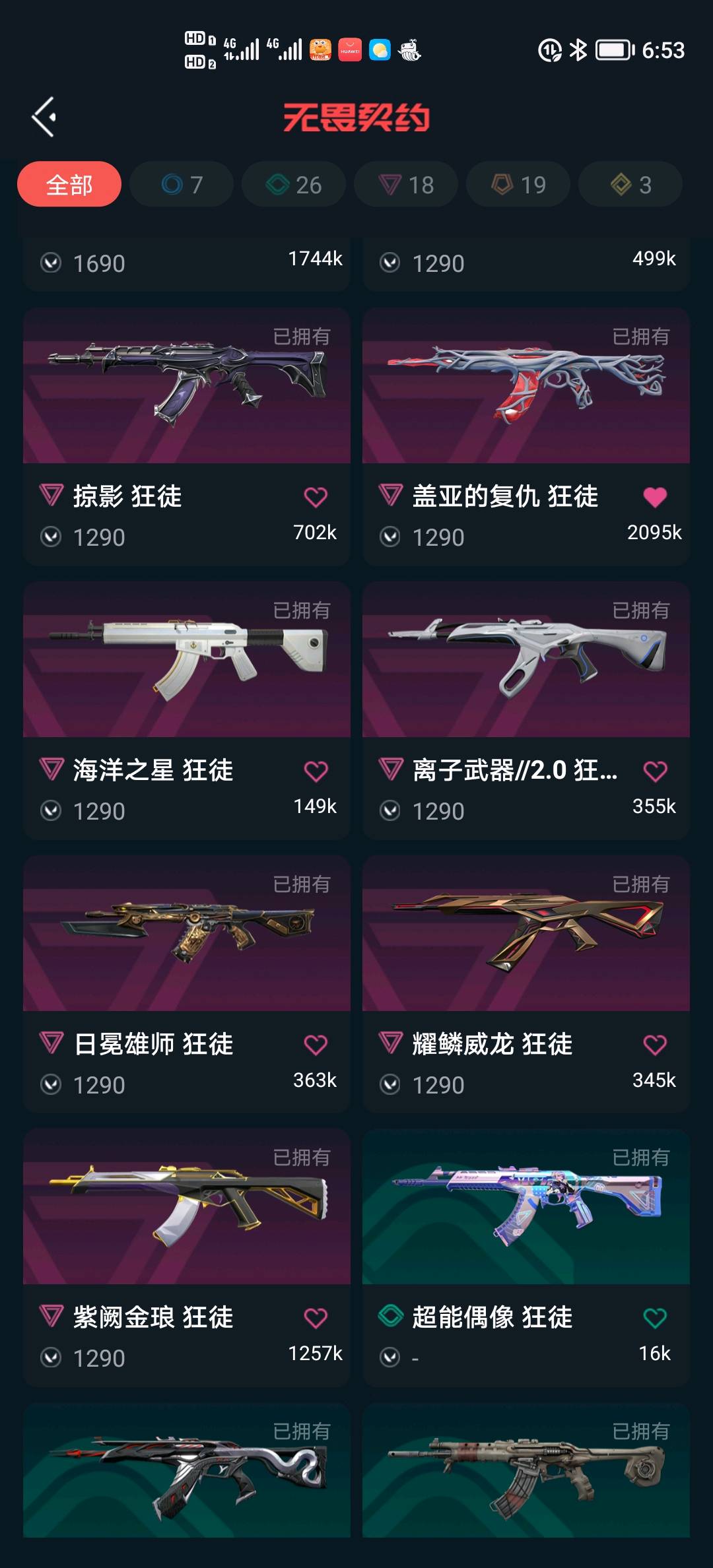Switch to the yellow diamond tab with 3
713x1568 pixels.
pyautogui.click(x=630, y=184)
